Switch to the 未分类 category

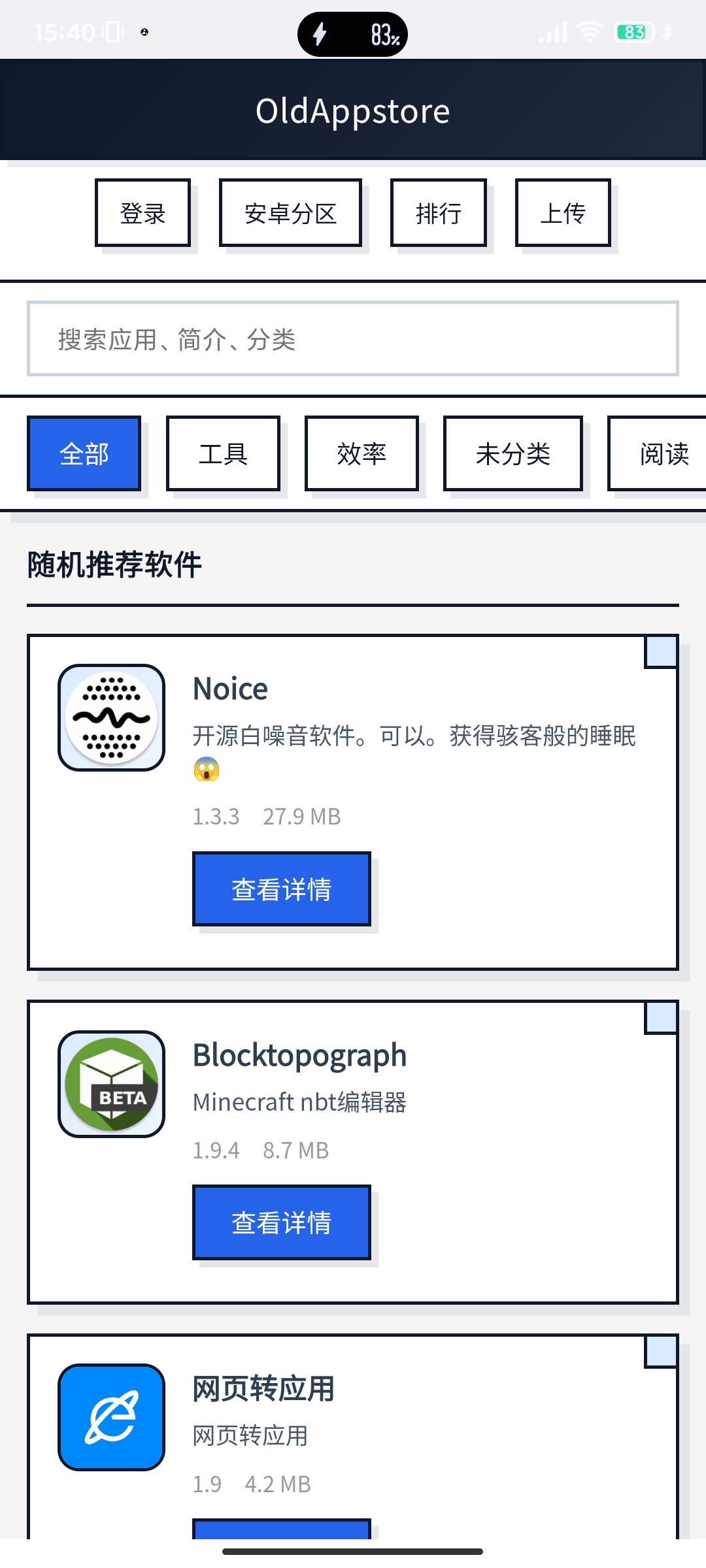click(513, 453)
